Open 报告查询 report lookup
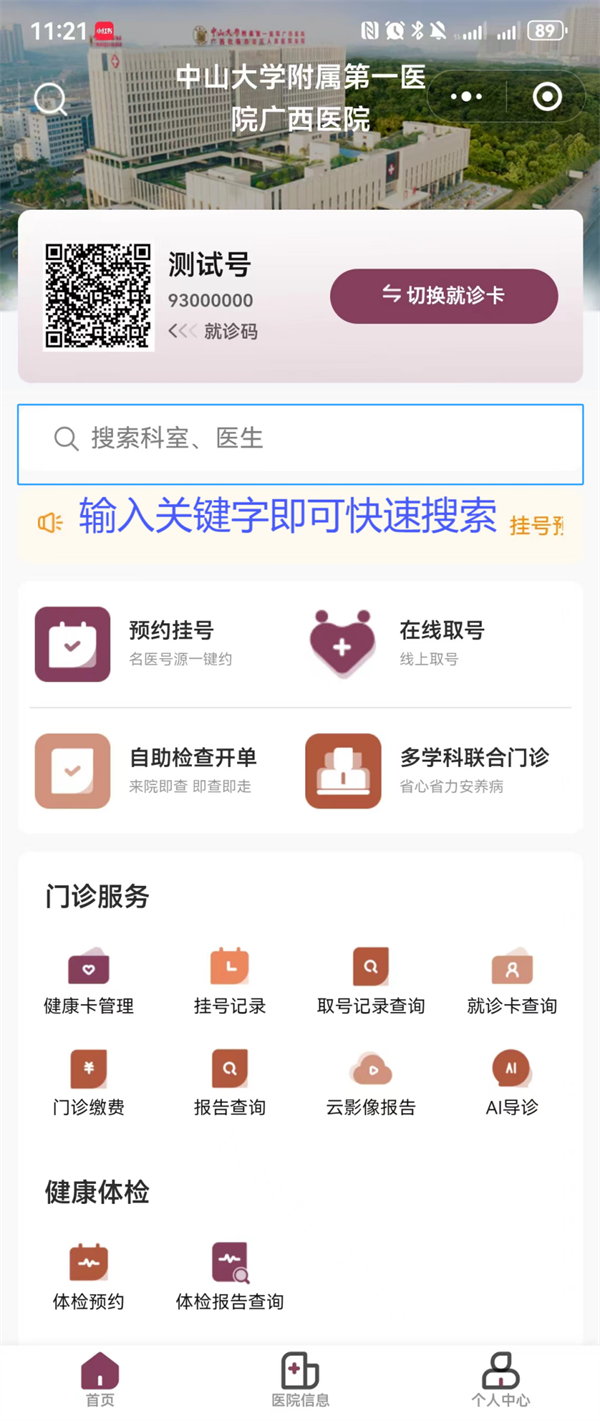The image size is (600, 1421). 229,1083
